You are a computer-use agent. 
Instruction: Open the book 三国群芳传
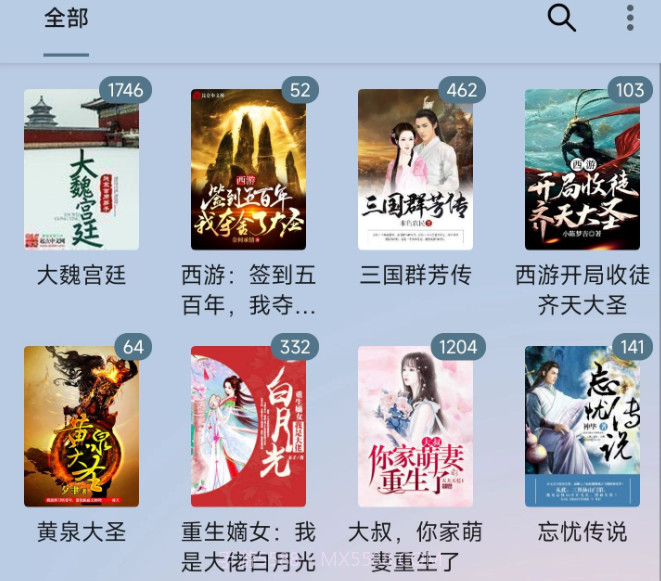[x=415, y=170]
